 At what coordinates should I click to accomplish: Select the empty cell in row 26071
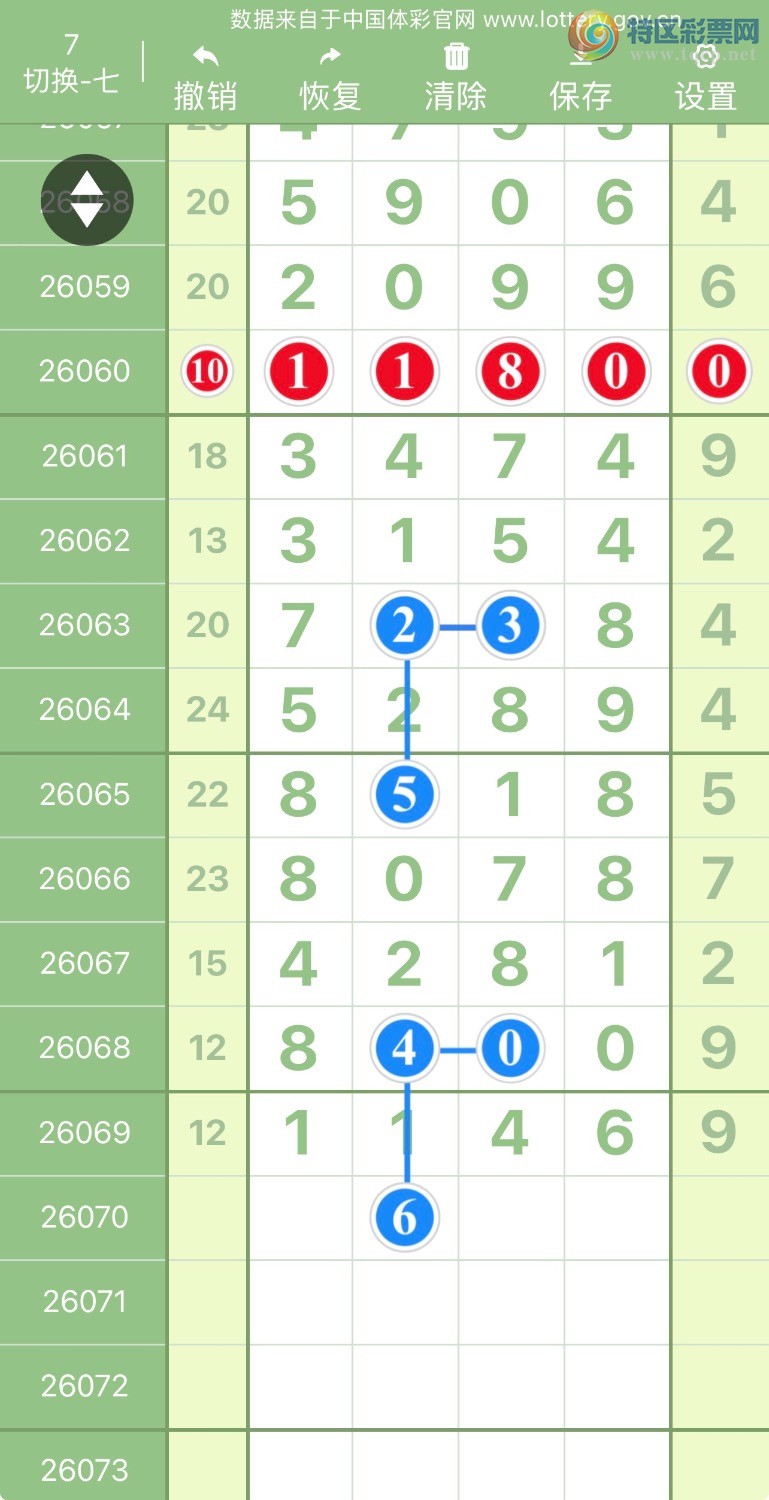(404, 1301)
